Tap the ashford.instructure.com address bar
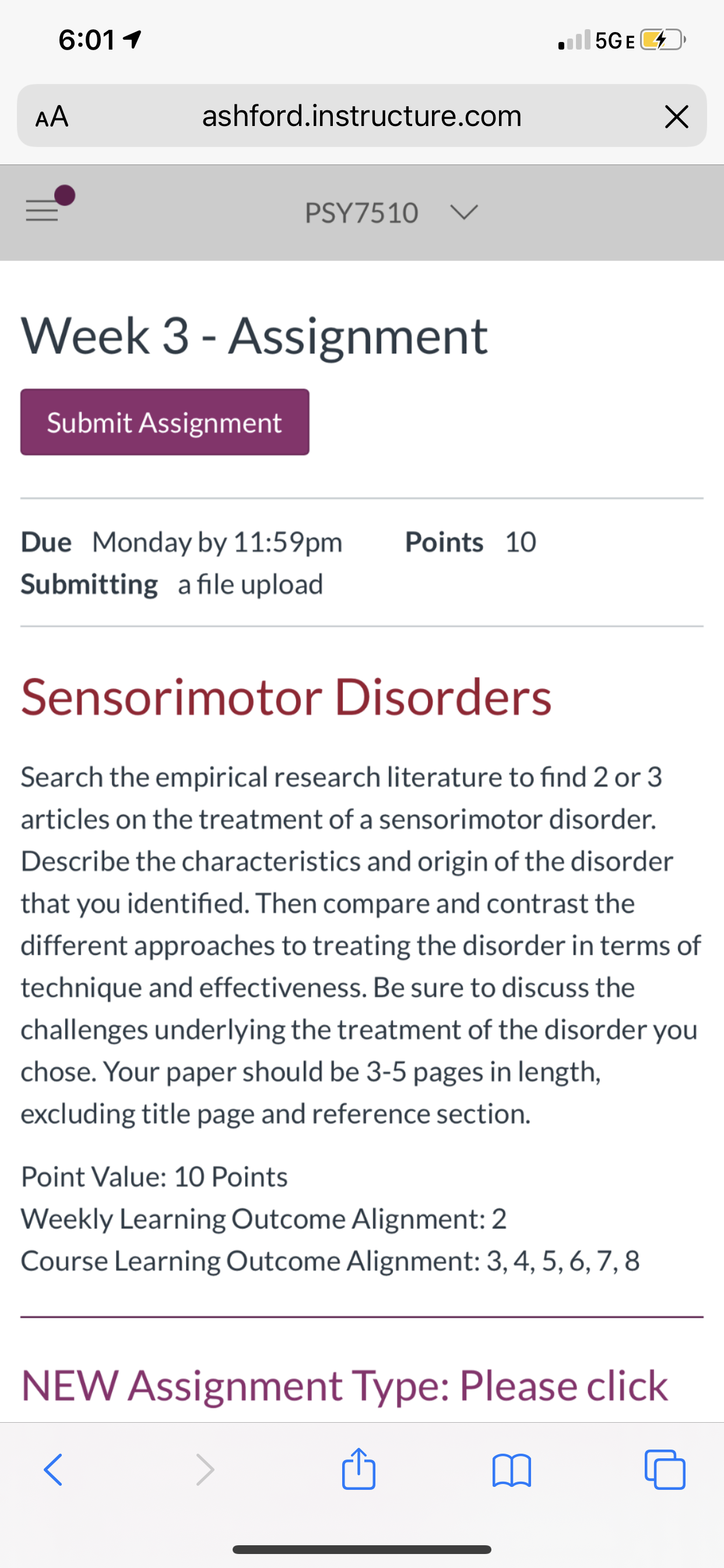Screen dimensions: 724x1568 tap(362, 116)
